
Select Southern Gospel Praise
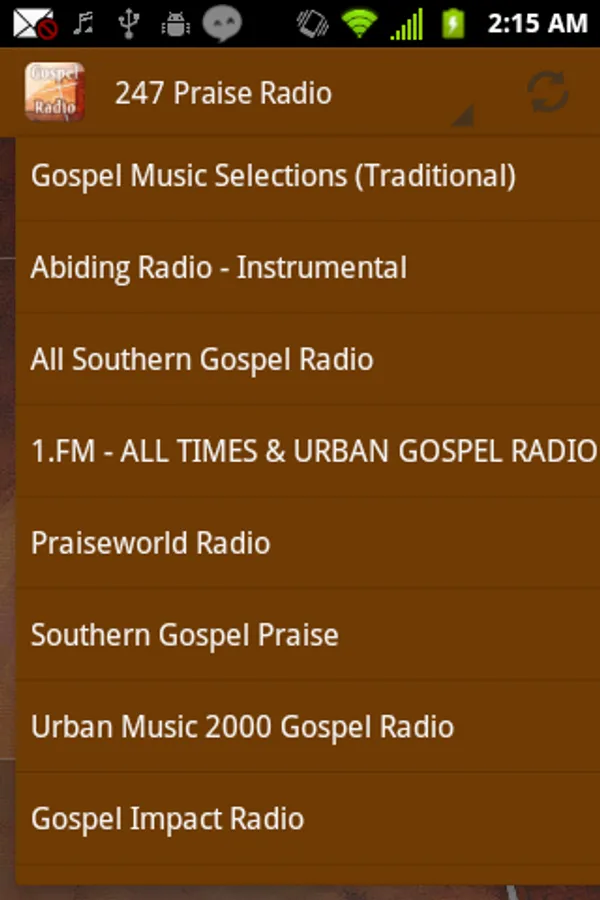tap(300, 635)
